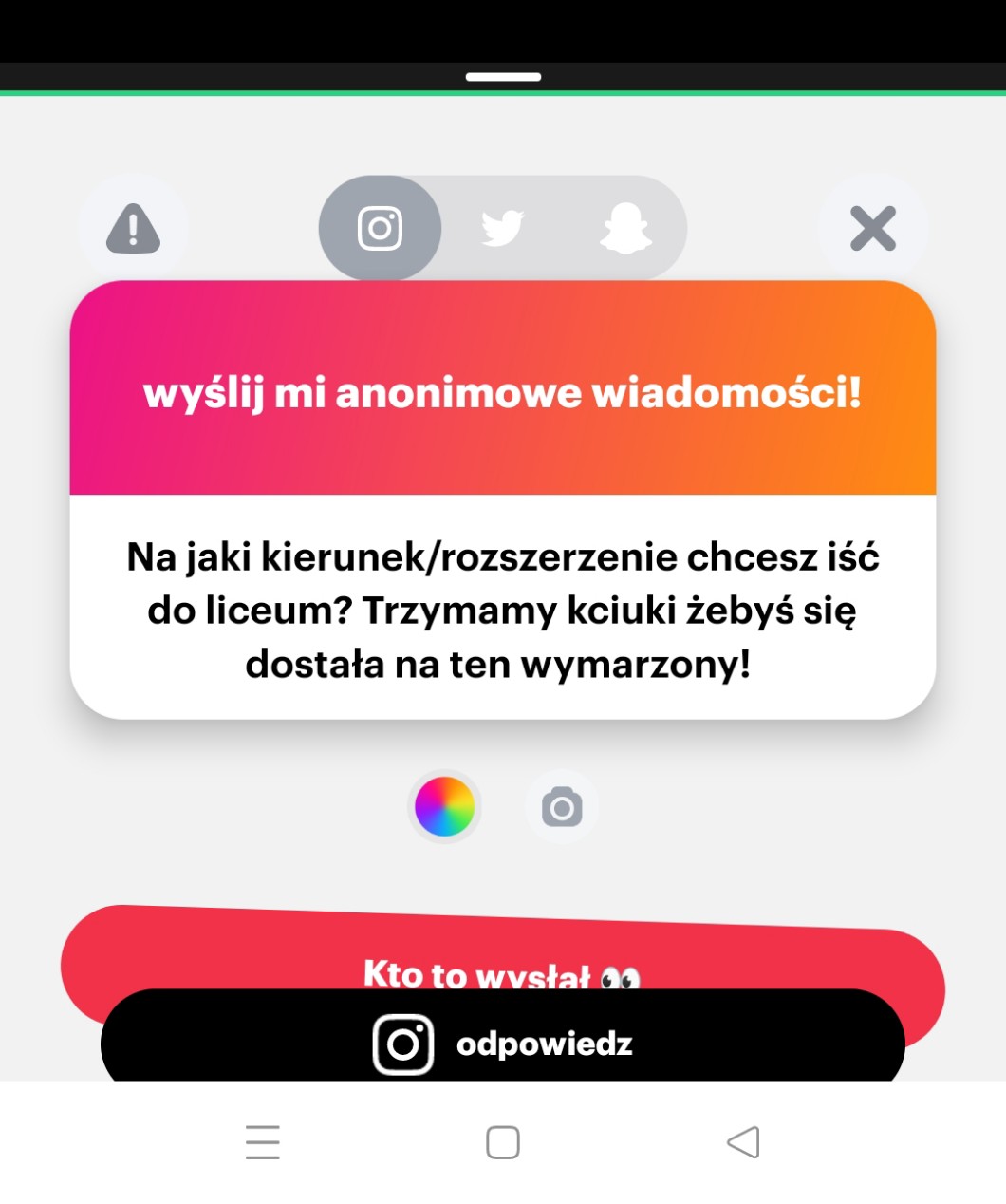
Task: Switch to the Snapchat share option
Action: 625,229
